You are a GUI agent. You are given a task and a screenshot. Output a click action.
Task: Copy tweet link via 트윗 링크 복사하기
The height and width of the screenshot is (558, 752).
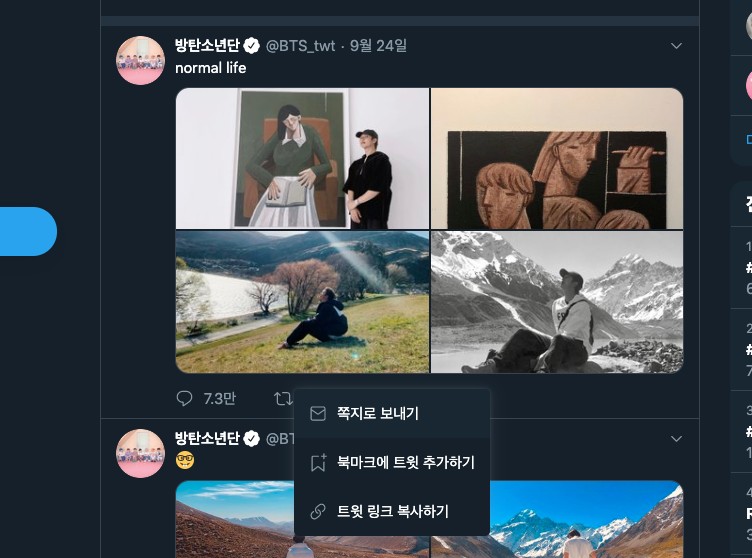(x=391, y=511)
